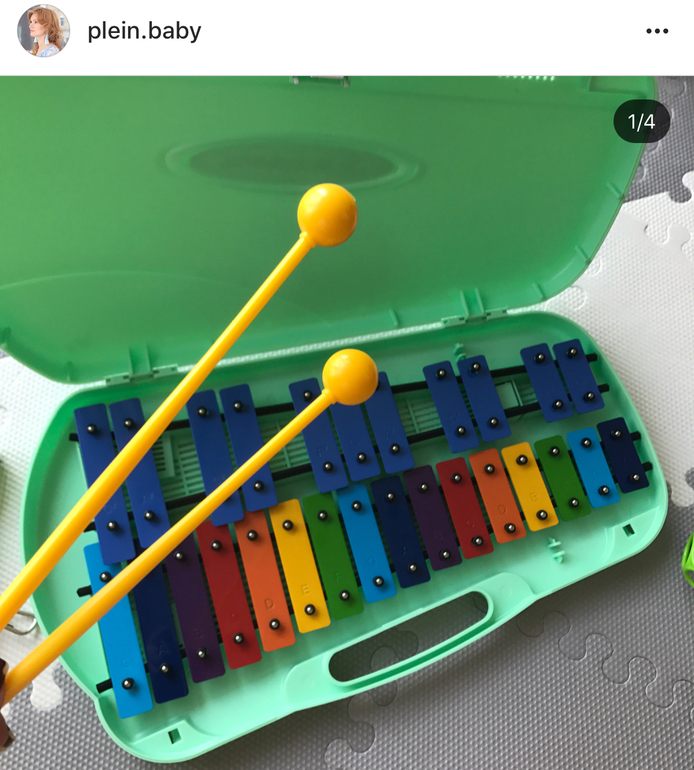This screenshot has width=694, height=770.
Task: Open plein.baby's profile picture
Action: click(x=44, y=31)
